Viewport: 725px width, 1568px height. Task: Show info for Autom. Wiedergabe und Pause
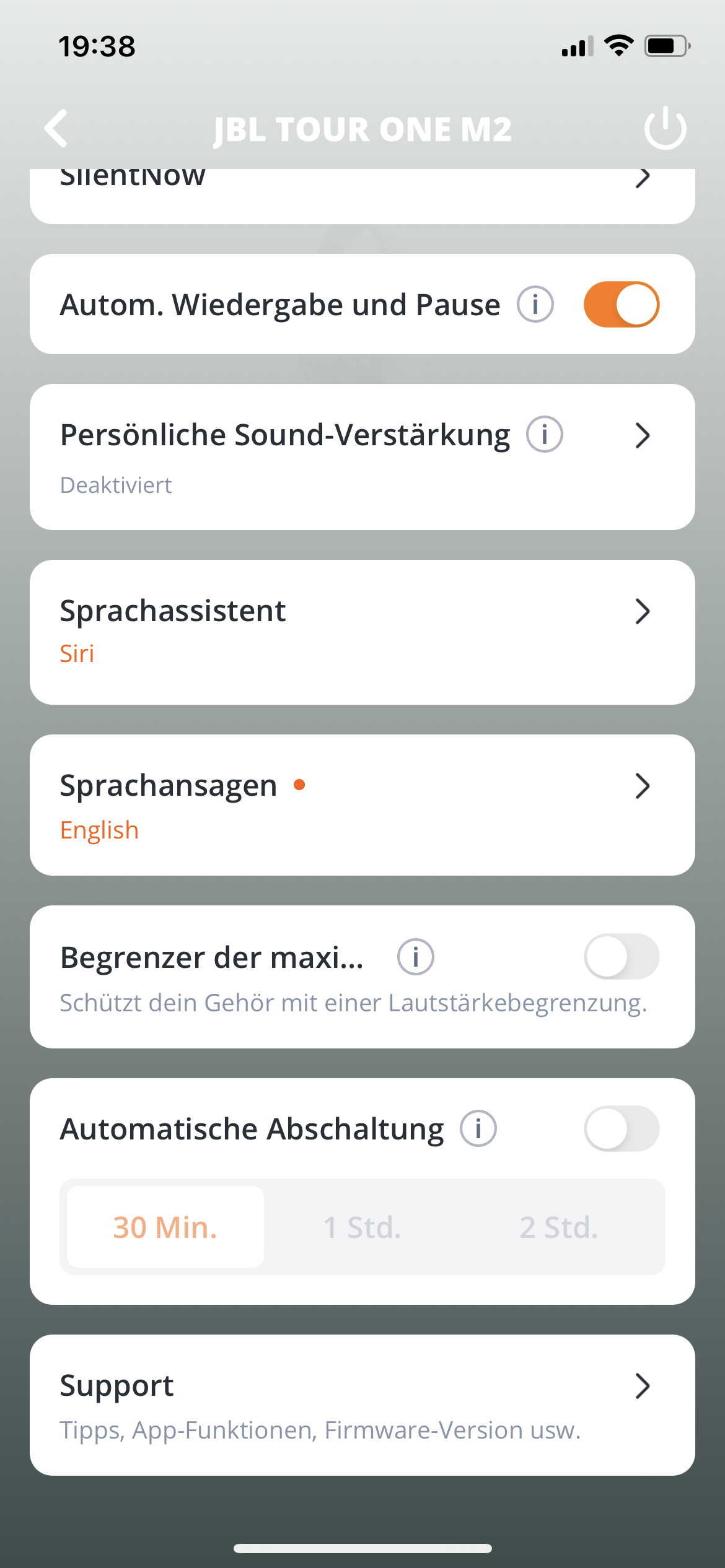click(x=535, y=304)
